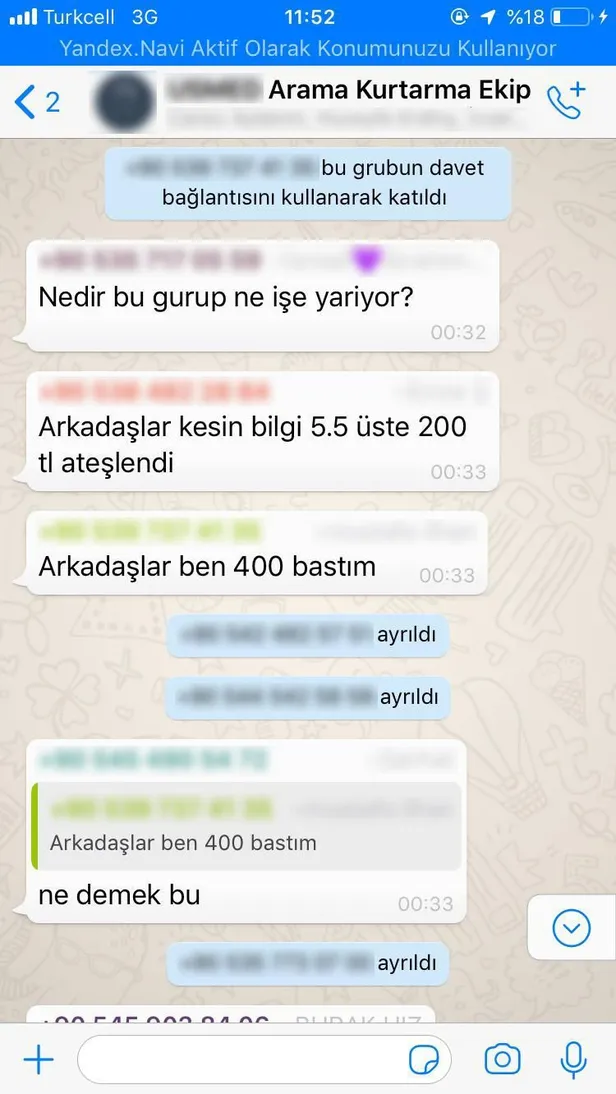Return to Yandex.Navi via location banner
Viewport: 616px width, 1094px height.
tap(308, 48)
